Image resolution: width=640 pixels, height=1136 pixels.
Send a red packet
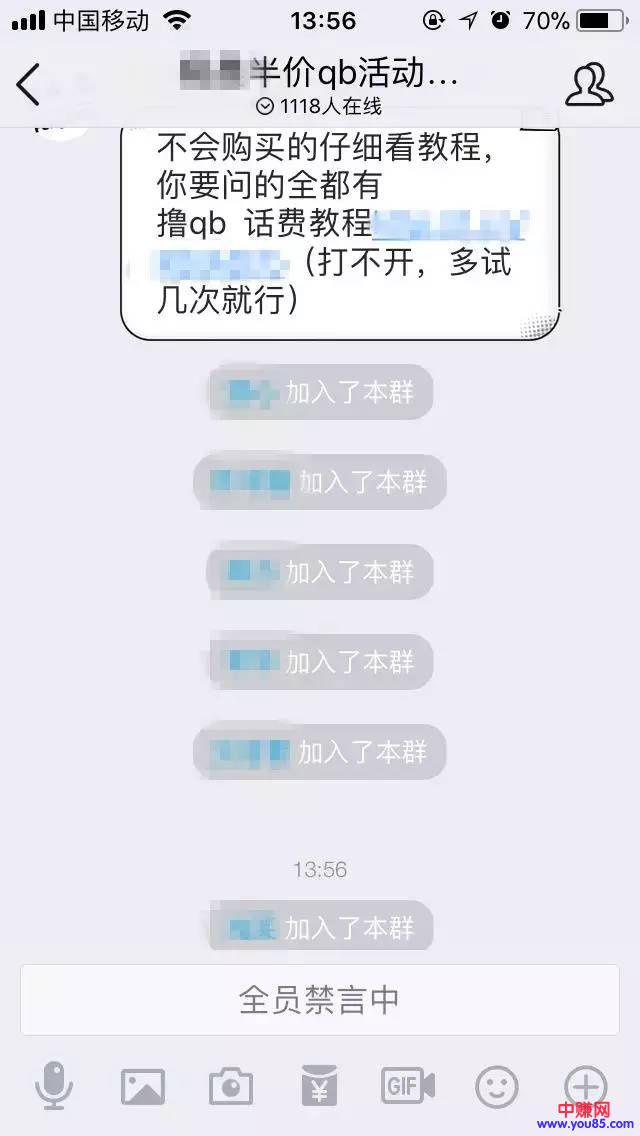pyautogui.click(x=319, y=1086)
